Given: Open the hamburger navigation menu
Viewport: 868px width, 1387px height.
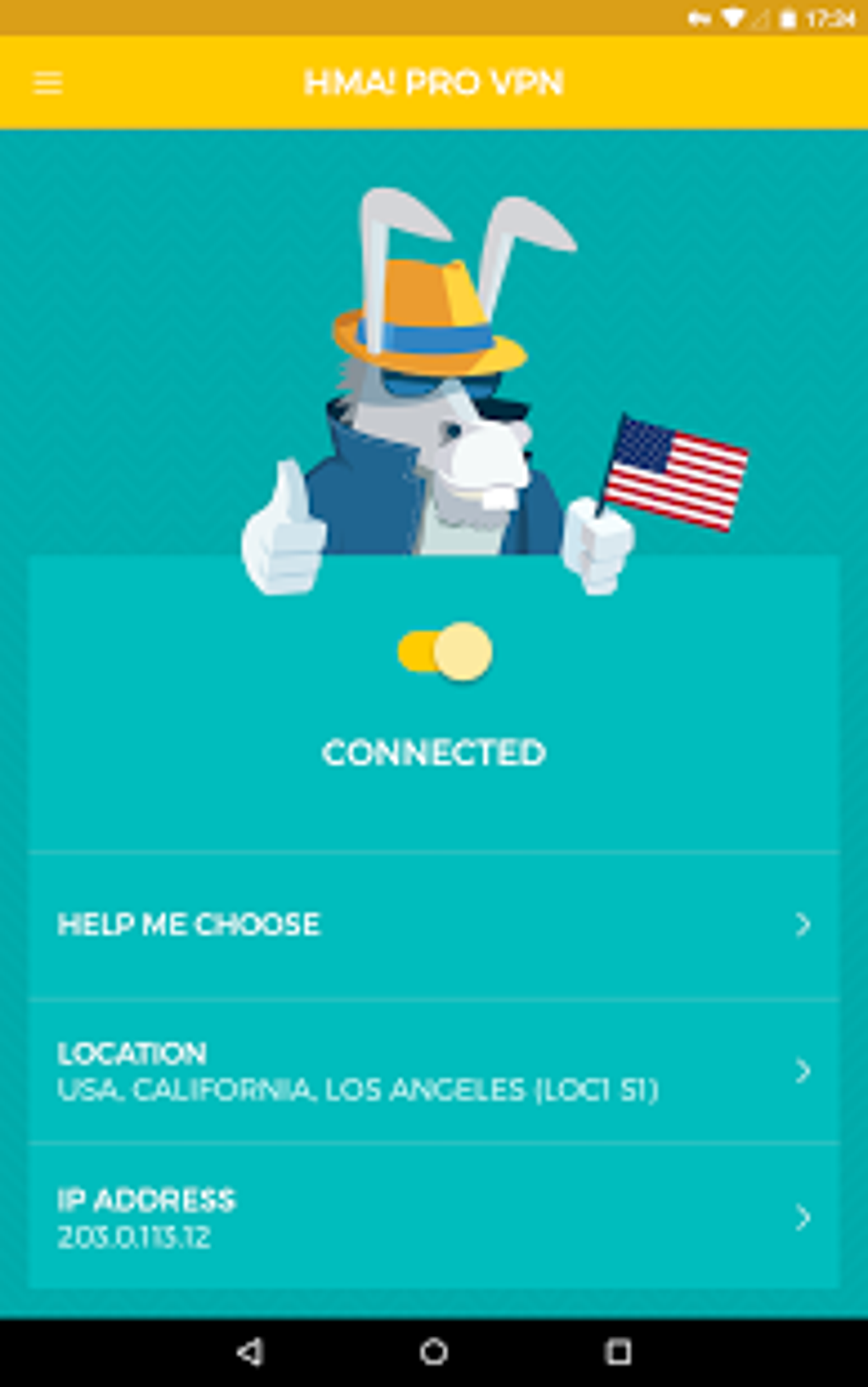Looking at the screenshot, I should click(x=48, y=83).
